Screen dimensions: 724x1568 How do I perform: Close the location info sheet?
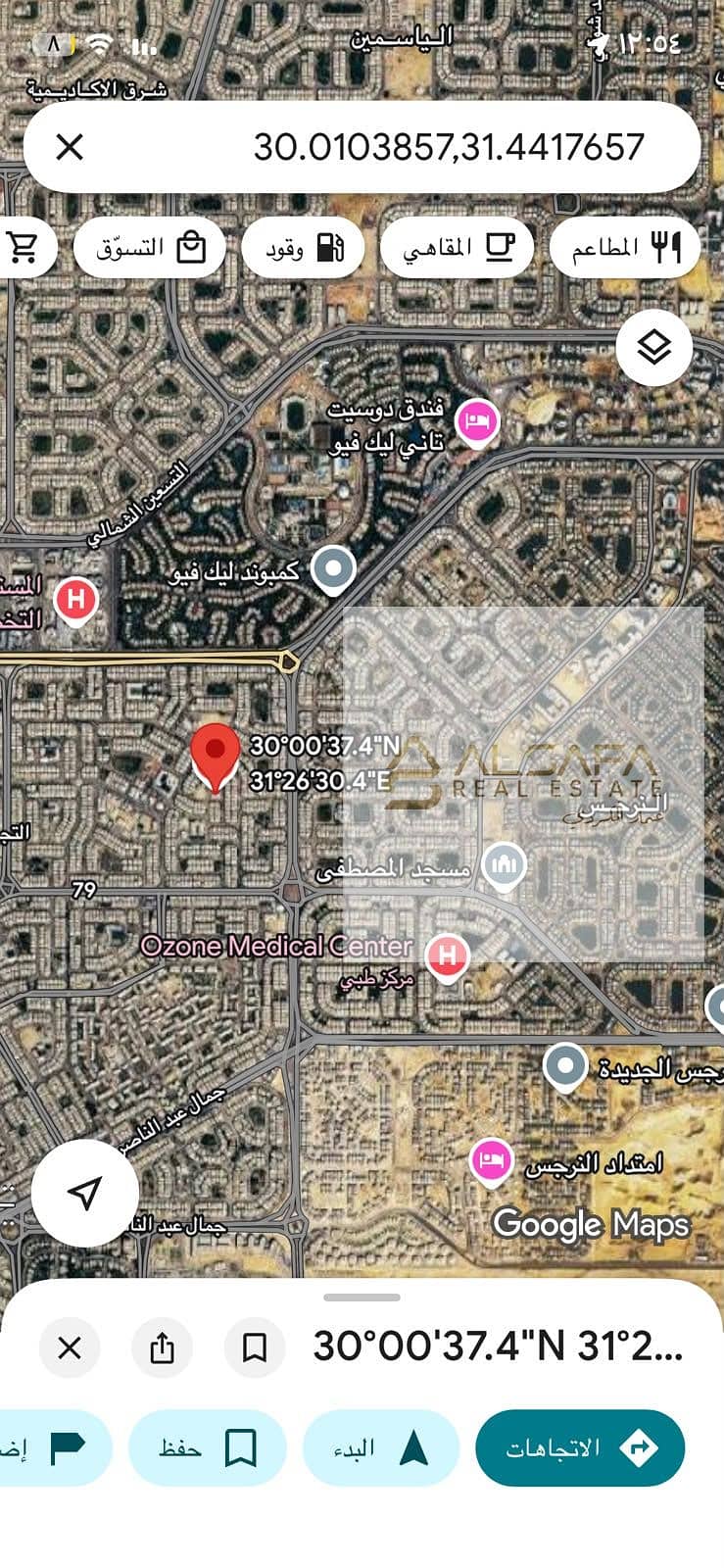pos(70,1347)
